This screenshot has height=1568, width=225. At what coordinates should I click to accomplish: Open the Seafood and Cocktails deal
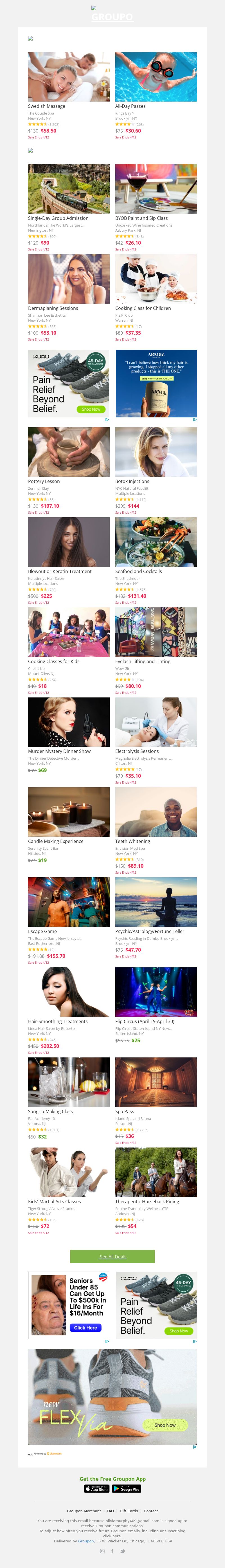point(138,571)
